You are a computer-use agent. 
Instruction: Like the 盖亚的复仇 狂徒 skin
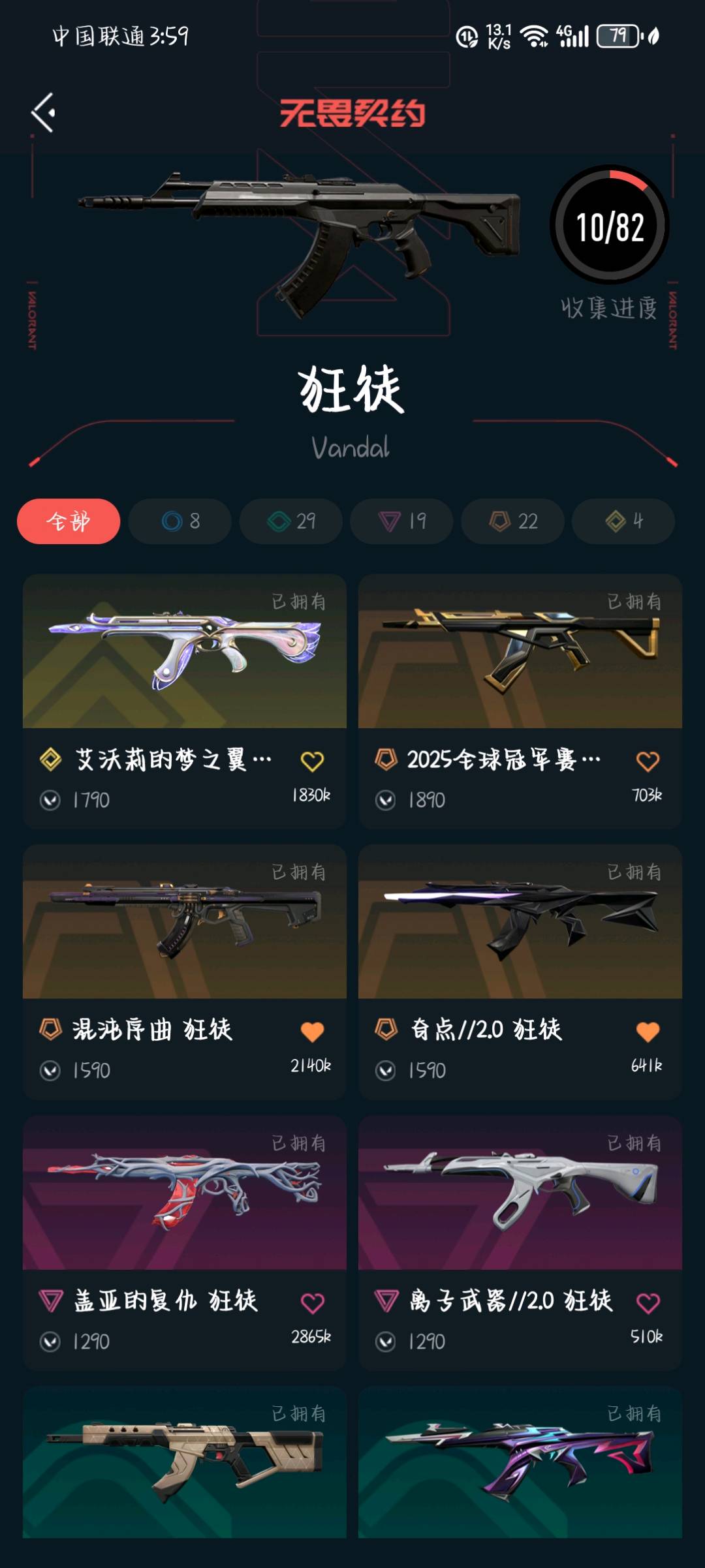[x=312, y=1303]
